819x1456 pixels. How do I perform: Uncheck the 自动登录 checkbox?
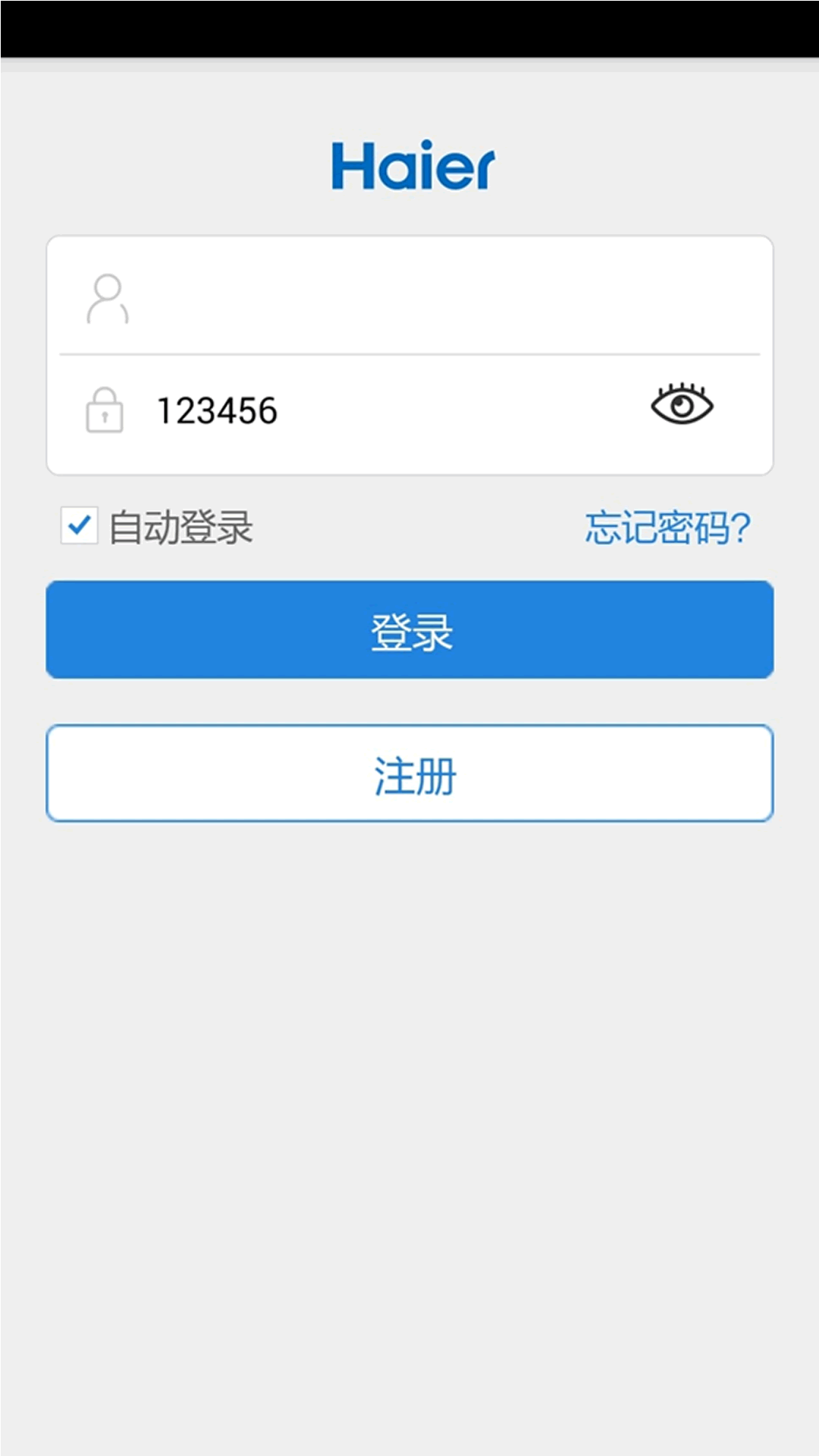[x=80, y=526]
